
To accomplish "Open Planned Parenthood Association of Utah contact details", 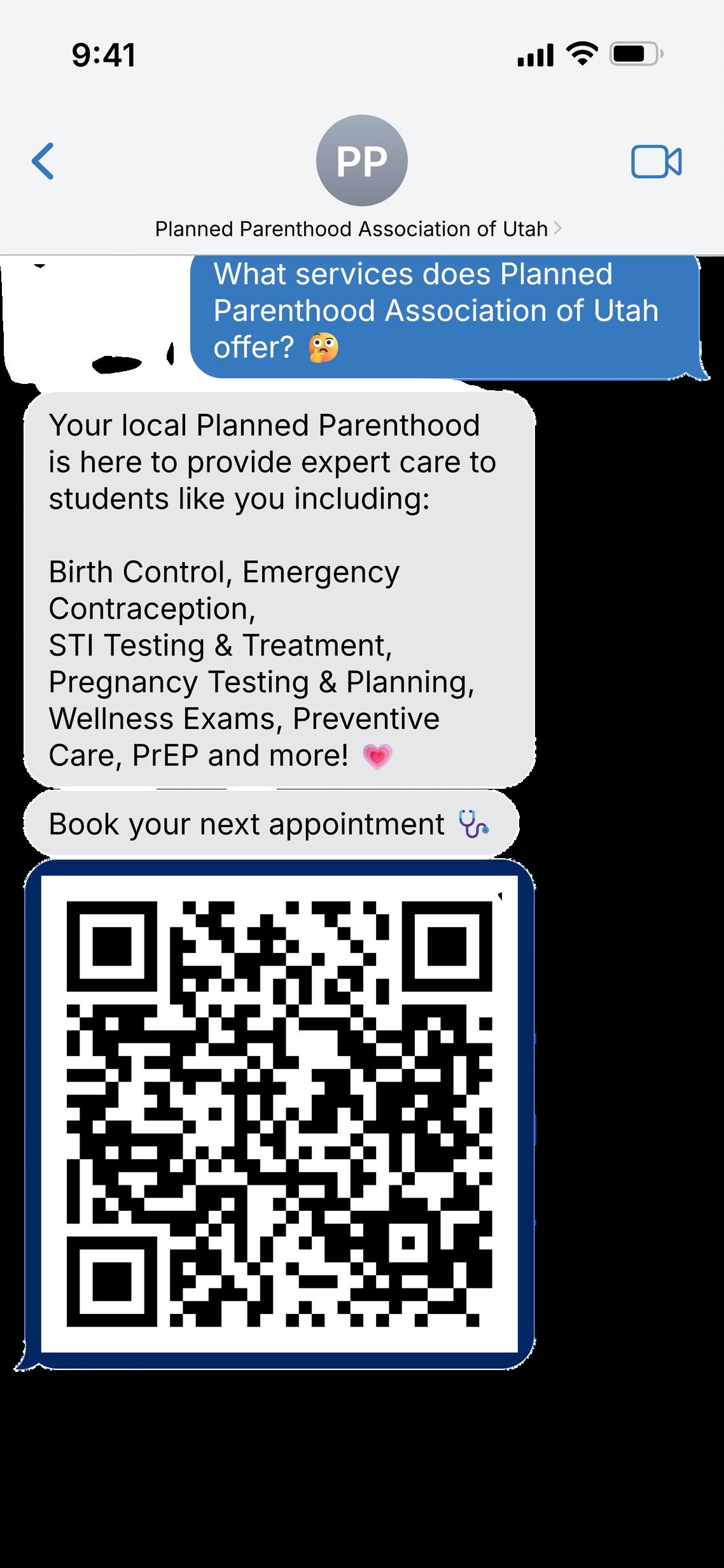I will pyautogui.click(x=358, y=229).
